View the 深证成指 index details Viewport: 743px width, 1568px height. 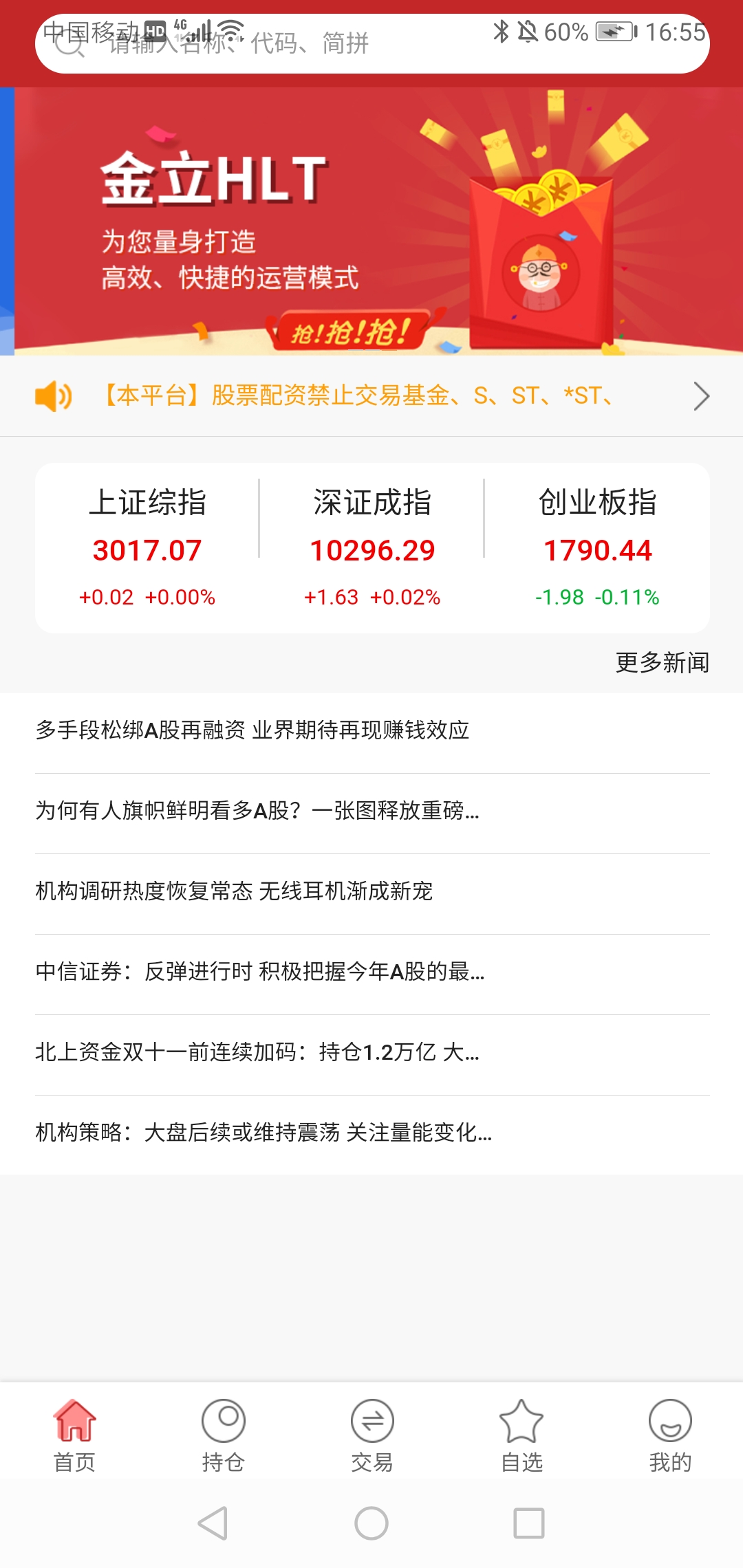[x=372, y=547]
